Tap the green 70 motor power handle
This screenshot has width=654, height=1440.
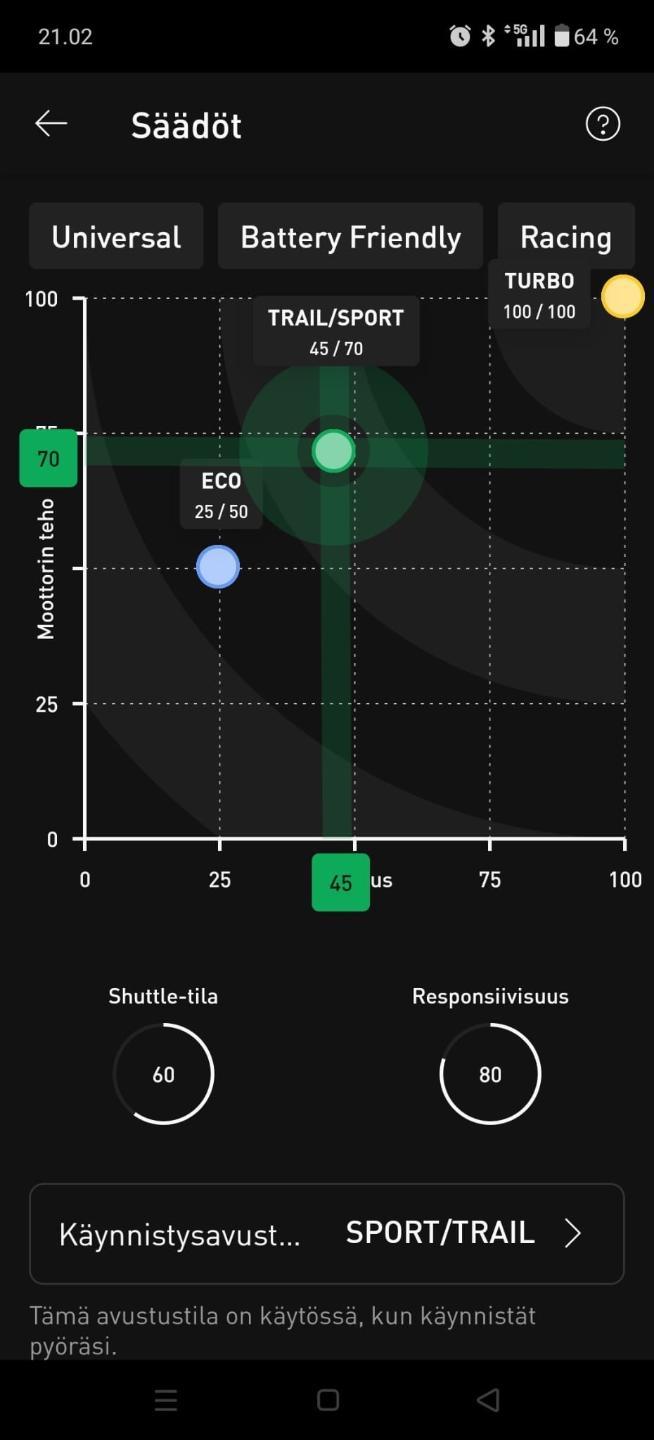(48, 459)
